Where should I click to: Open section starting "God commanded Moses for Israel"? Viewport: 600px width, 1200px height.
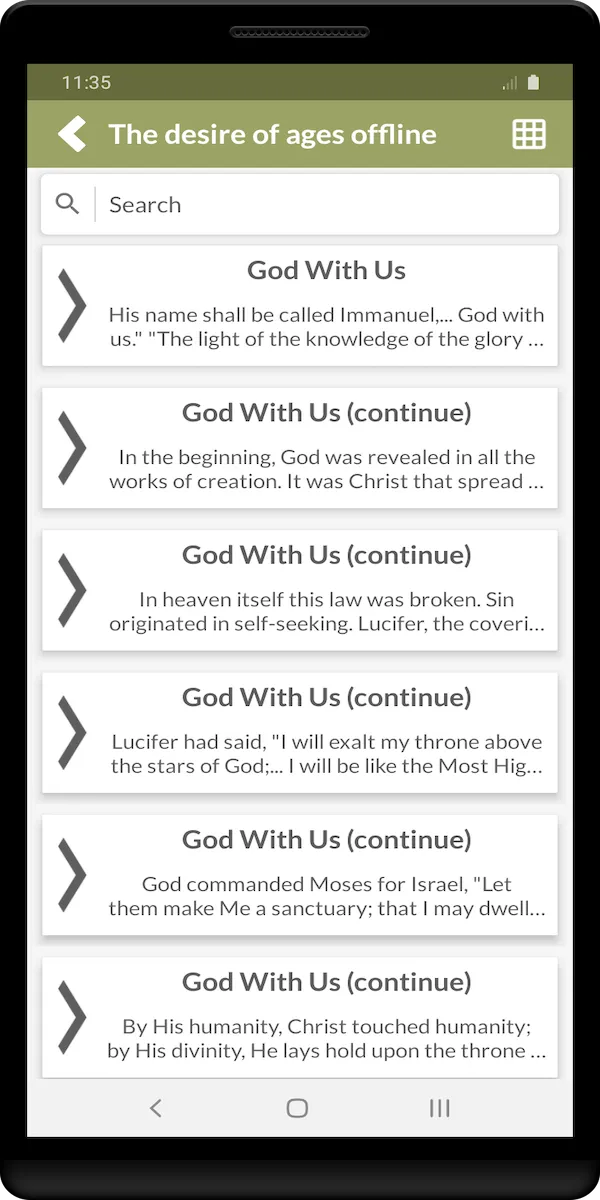point(299,875)
